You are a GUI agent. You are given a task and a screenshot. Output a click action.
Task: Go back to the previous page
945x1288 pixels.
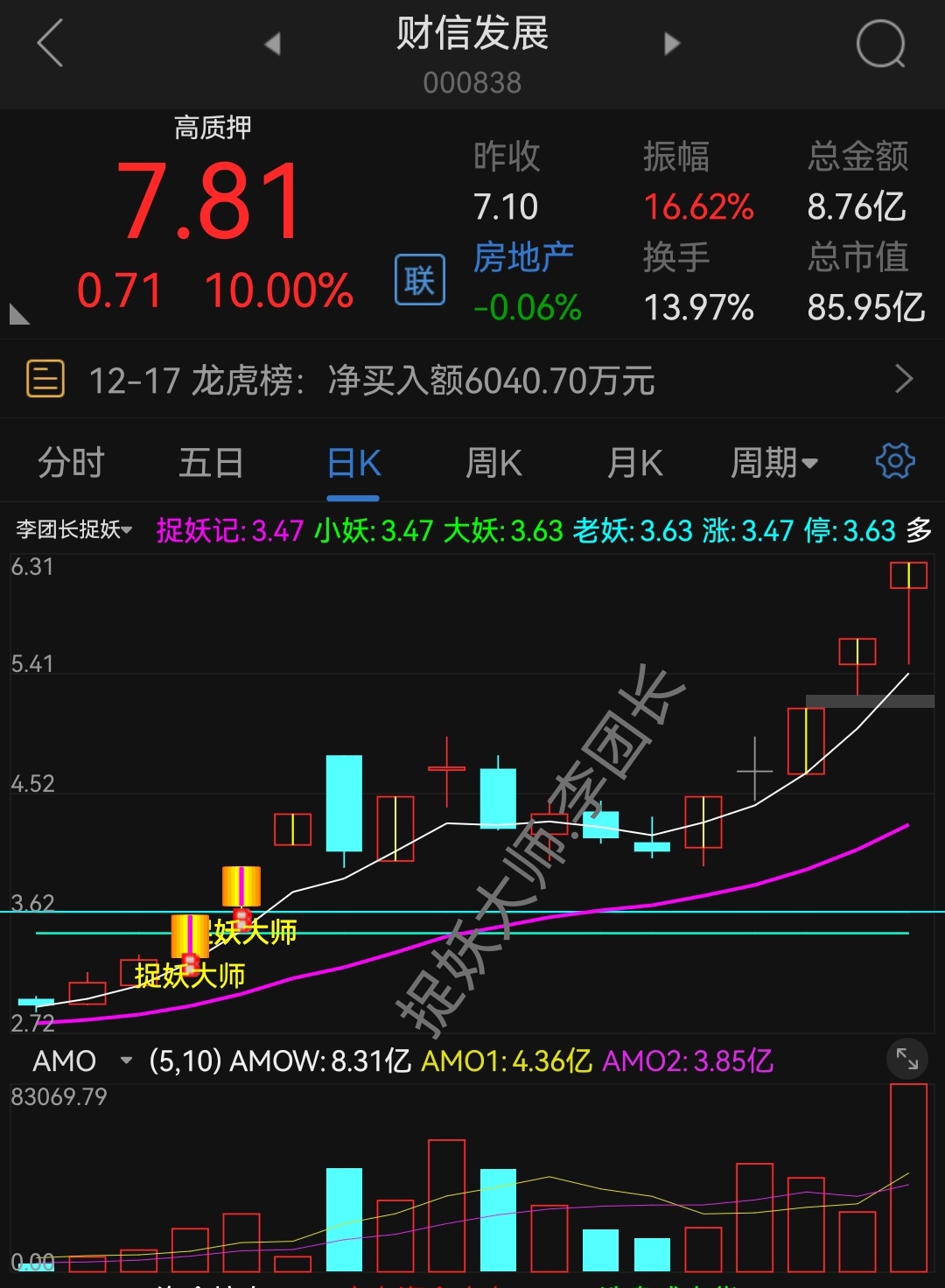point(51,43)
